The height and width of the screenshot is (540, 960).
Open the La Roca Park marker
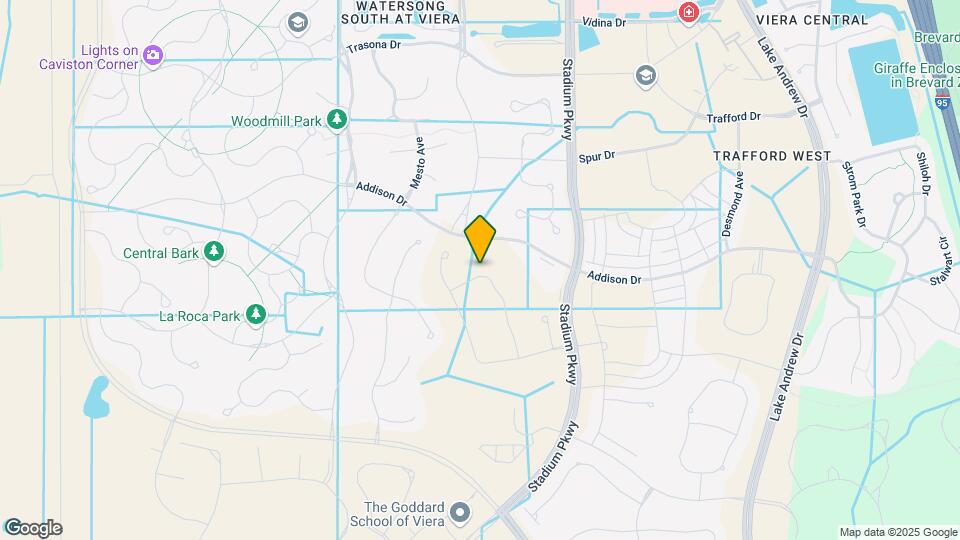click(256, 315)
